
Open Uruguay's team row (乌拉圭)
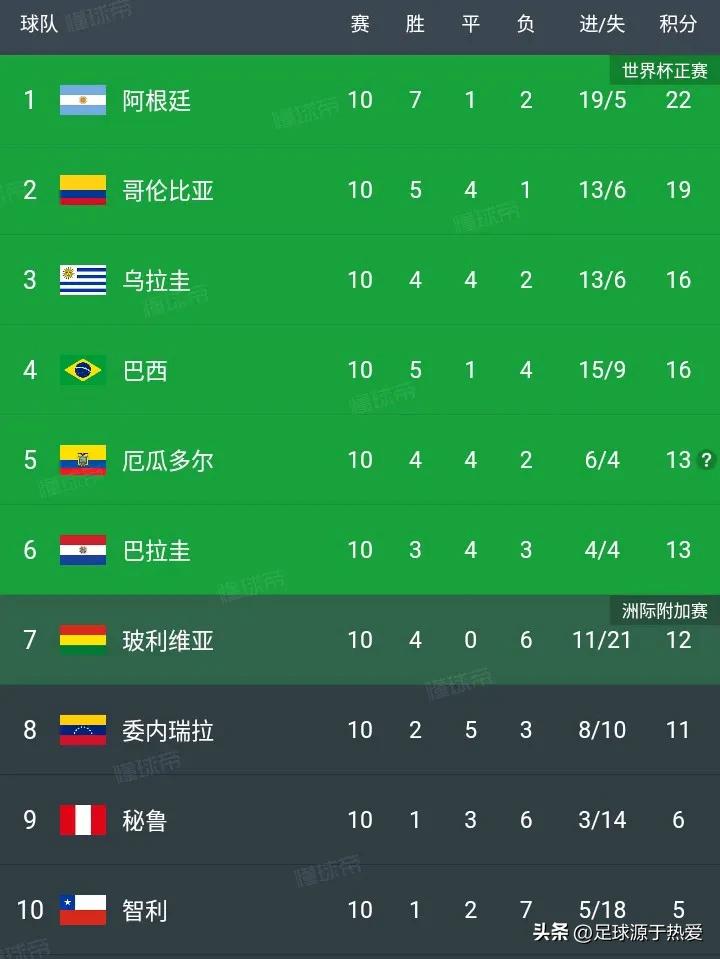[x=157, y=280]
